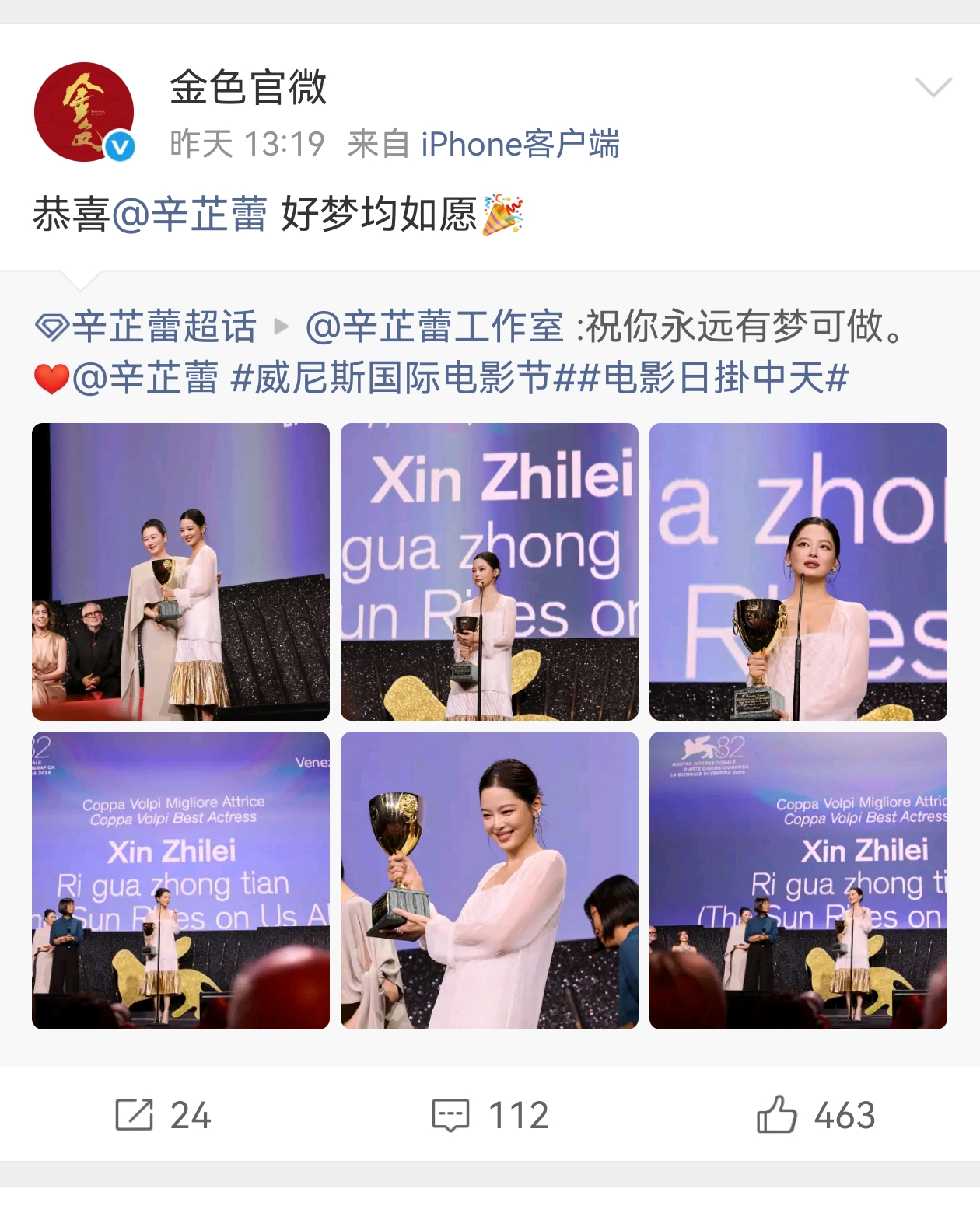Expand the post options chevron
Image resolution: width=980 pixels, height=1213 pixels.
pos(933,87)
